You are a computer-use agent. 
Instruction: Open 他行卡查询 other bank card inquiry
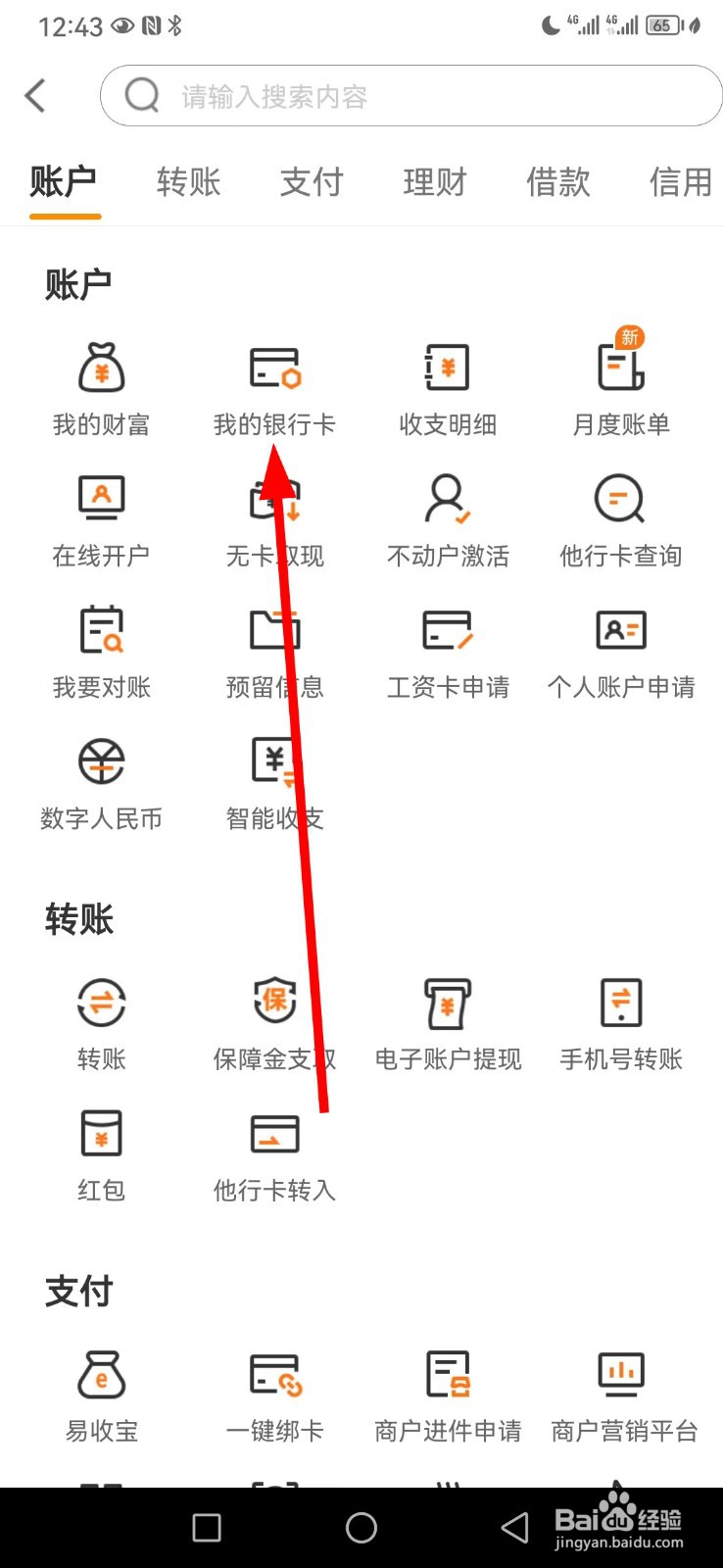tap(621, 519)
